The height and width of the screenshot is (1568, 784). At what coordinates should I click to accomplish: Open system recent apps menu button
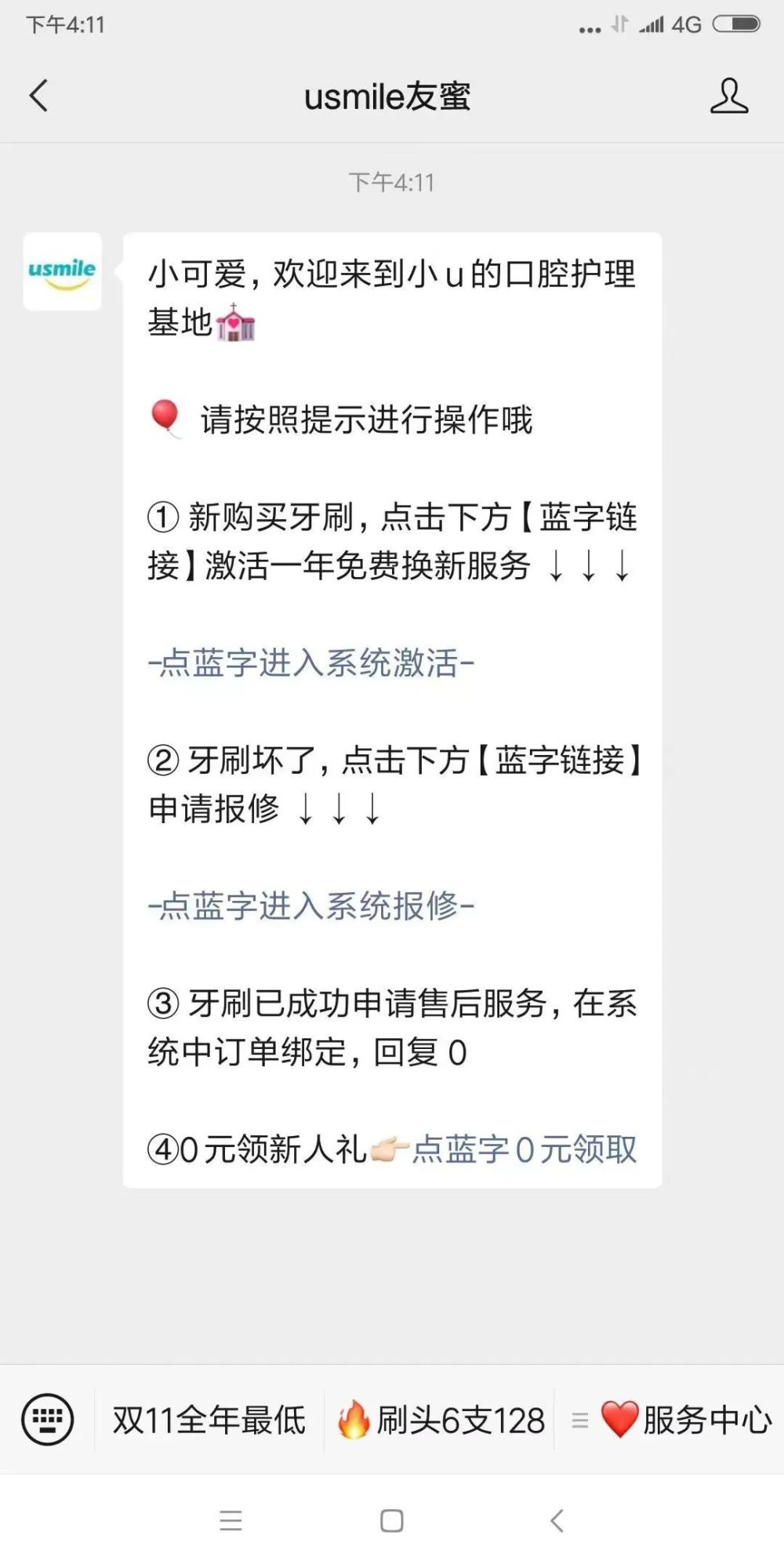tap(230, 1521)
